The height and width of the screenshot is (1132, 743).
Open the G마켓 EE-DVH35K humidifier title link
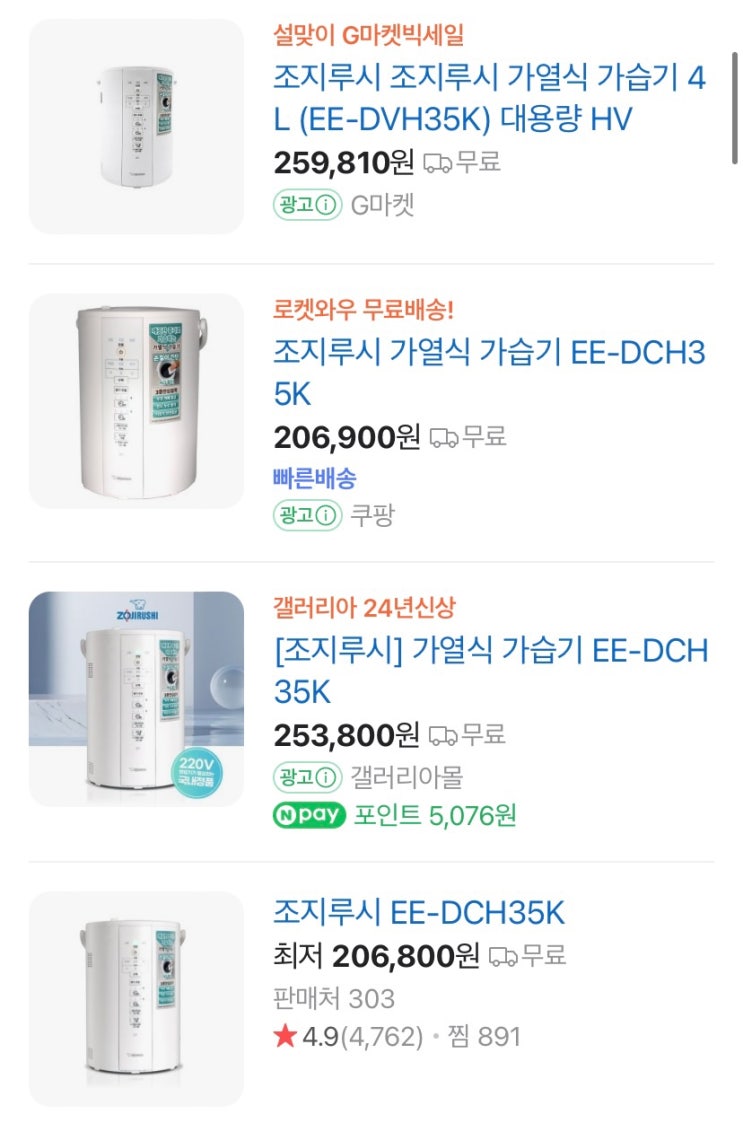[489, 99]
